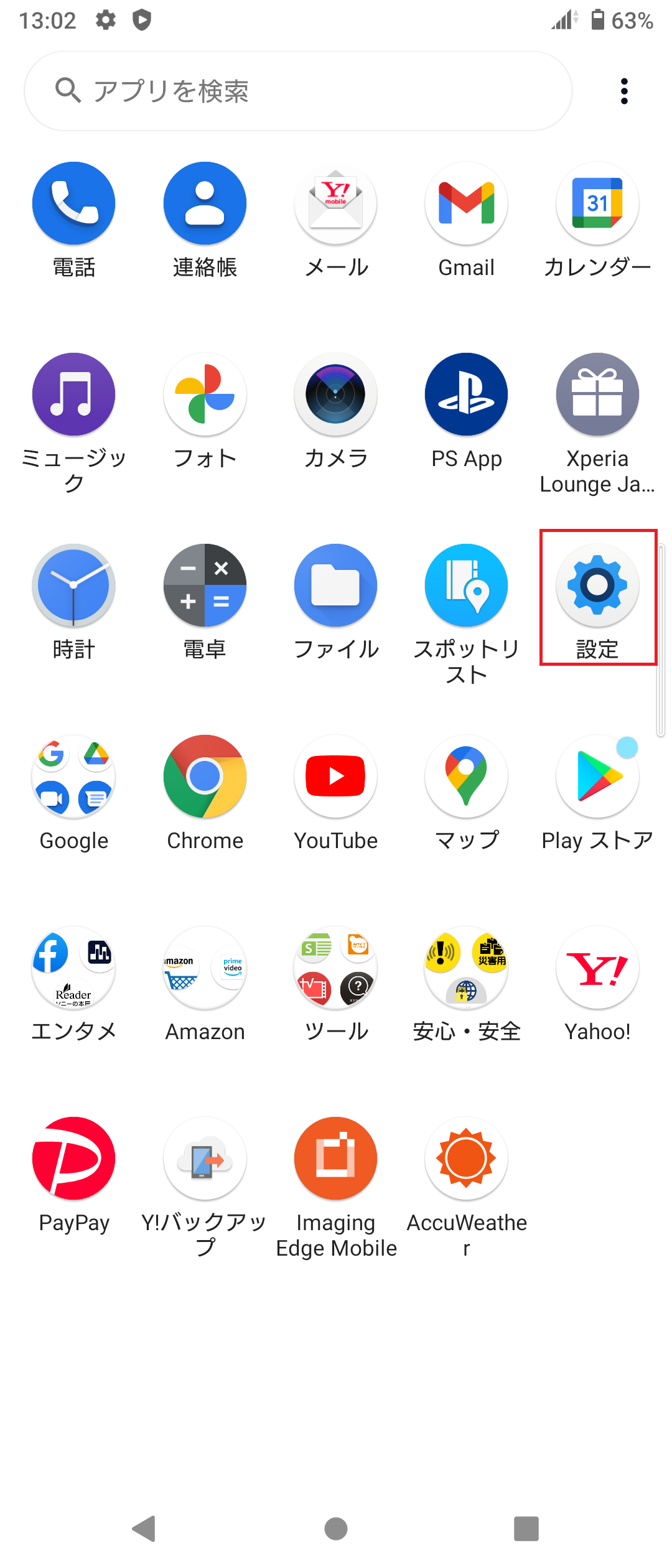Open Gmail
672x1568 pixels.
click(x=466, y=203)
